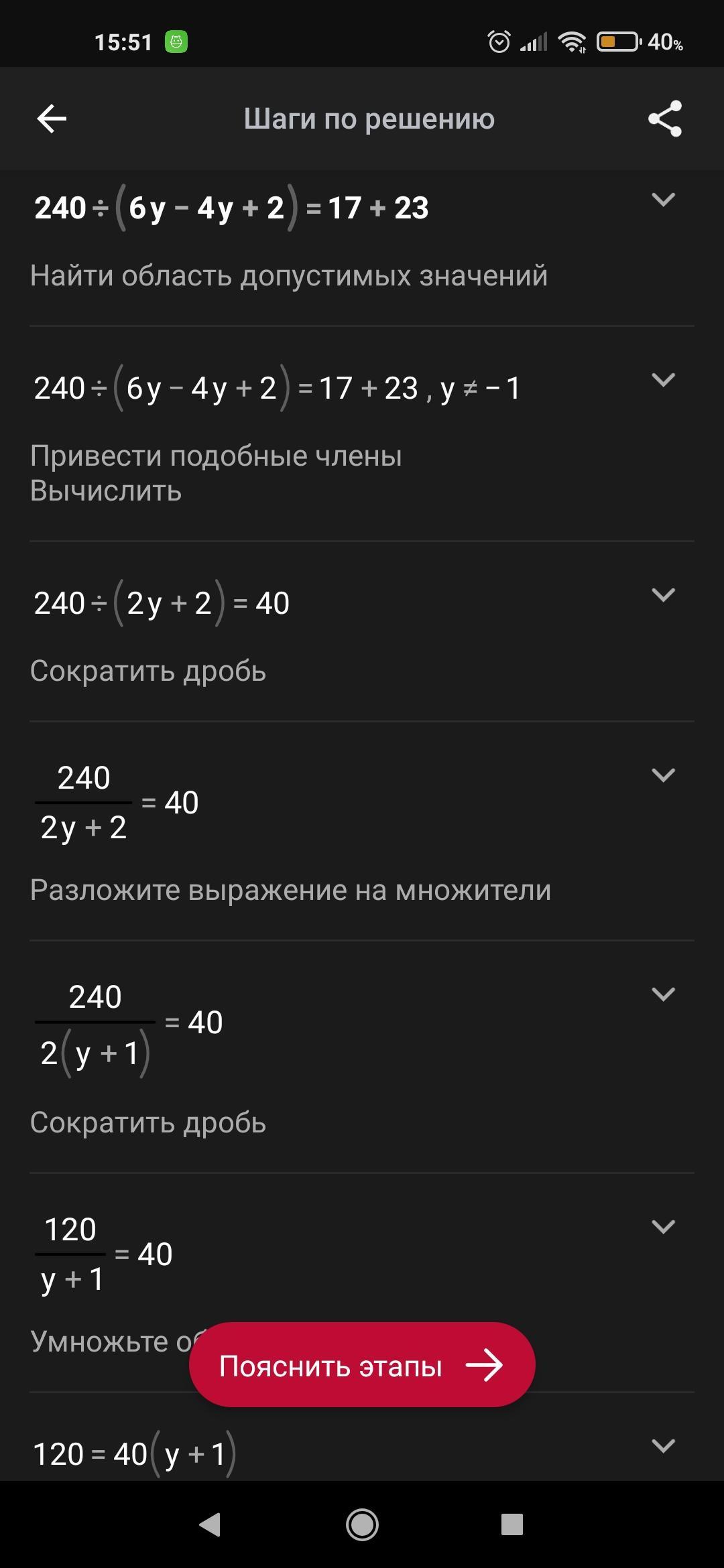Go back from solution steps
The width and height of the screenshot is (724, 1568).
click(52, 119)
